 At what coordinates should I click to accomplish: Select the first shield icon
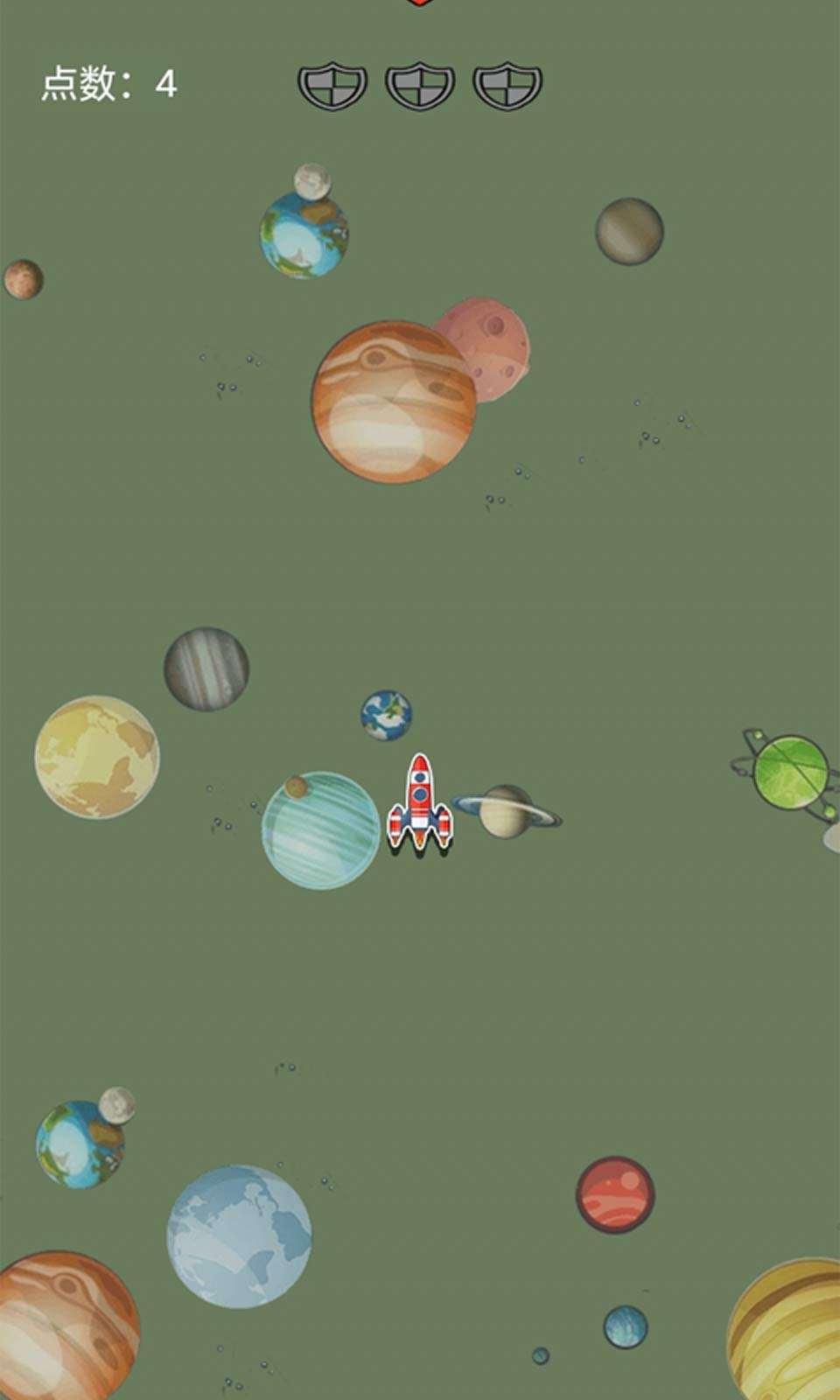(x=330, y=84)
